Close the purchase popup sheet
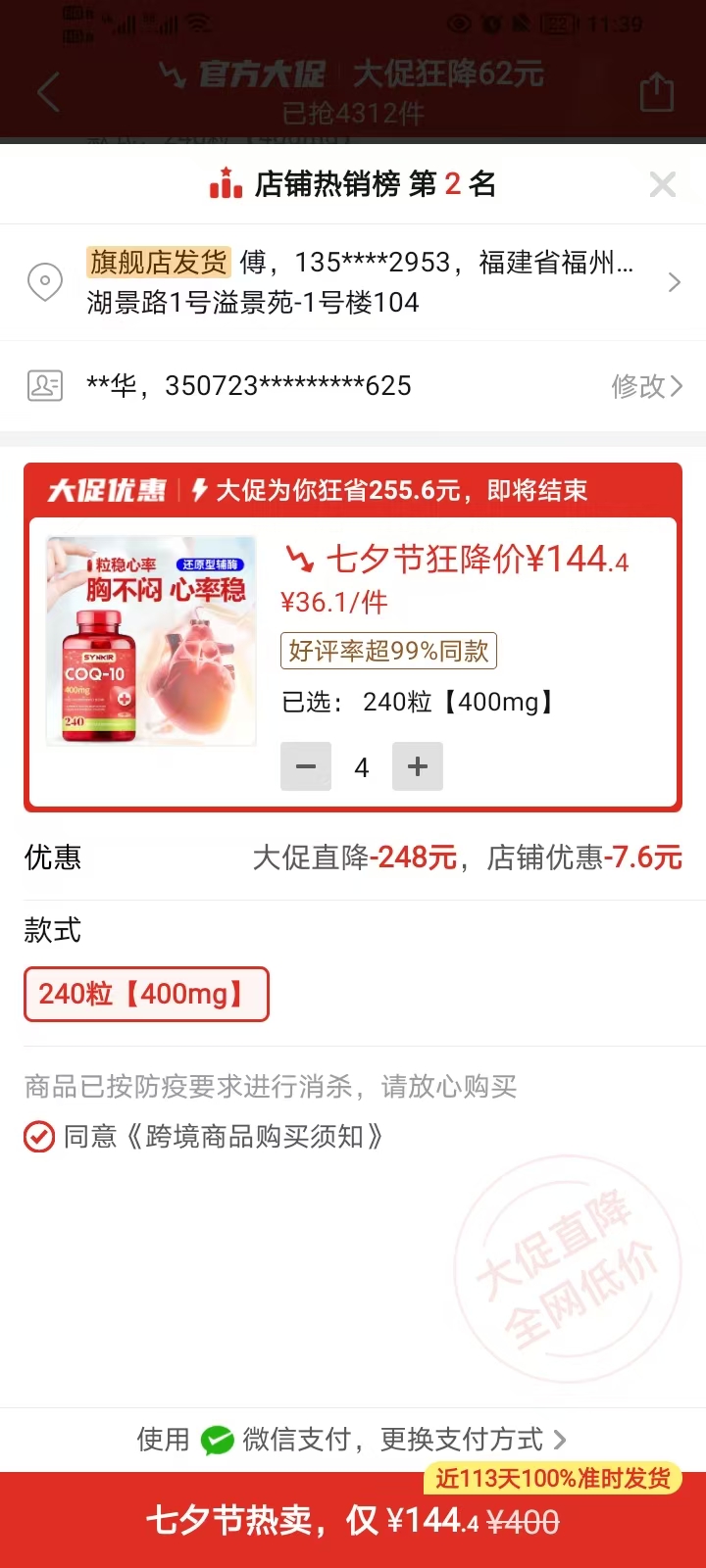Screen dimensions: 706x1568 (x=663, y=184)
